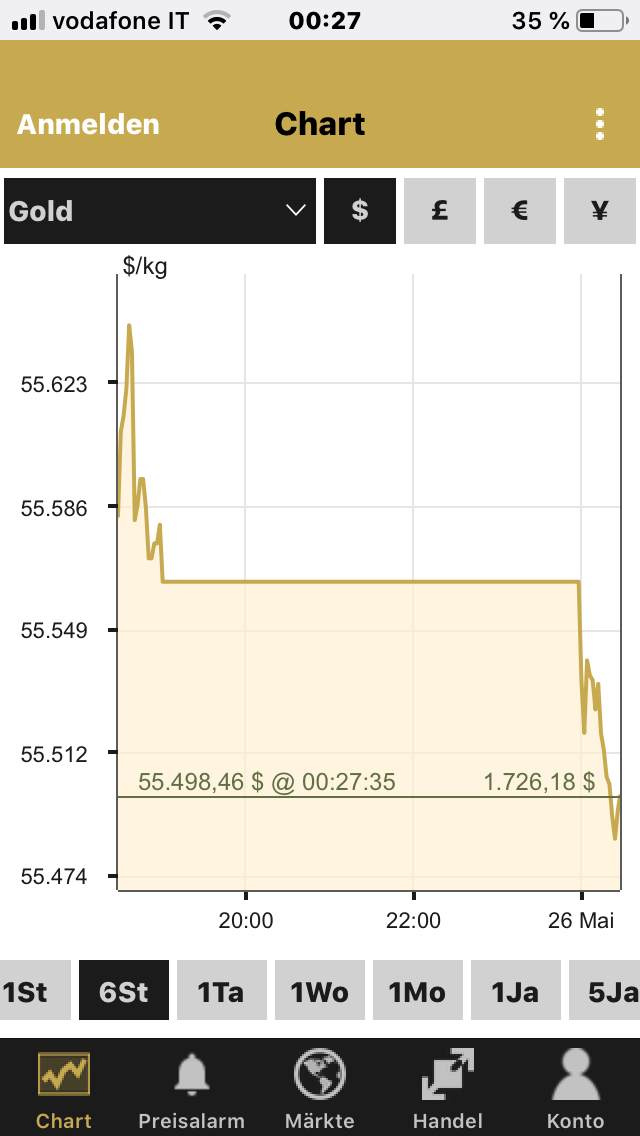640x1136 pixels.
Task: Go to the Konto tab
Action: (x=575, y=1088)
